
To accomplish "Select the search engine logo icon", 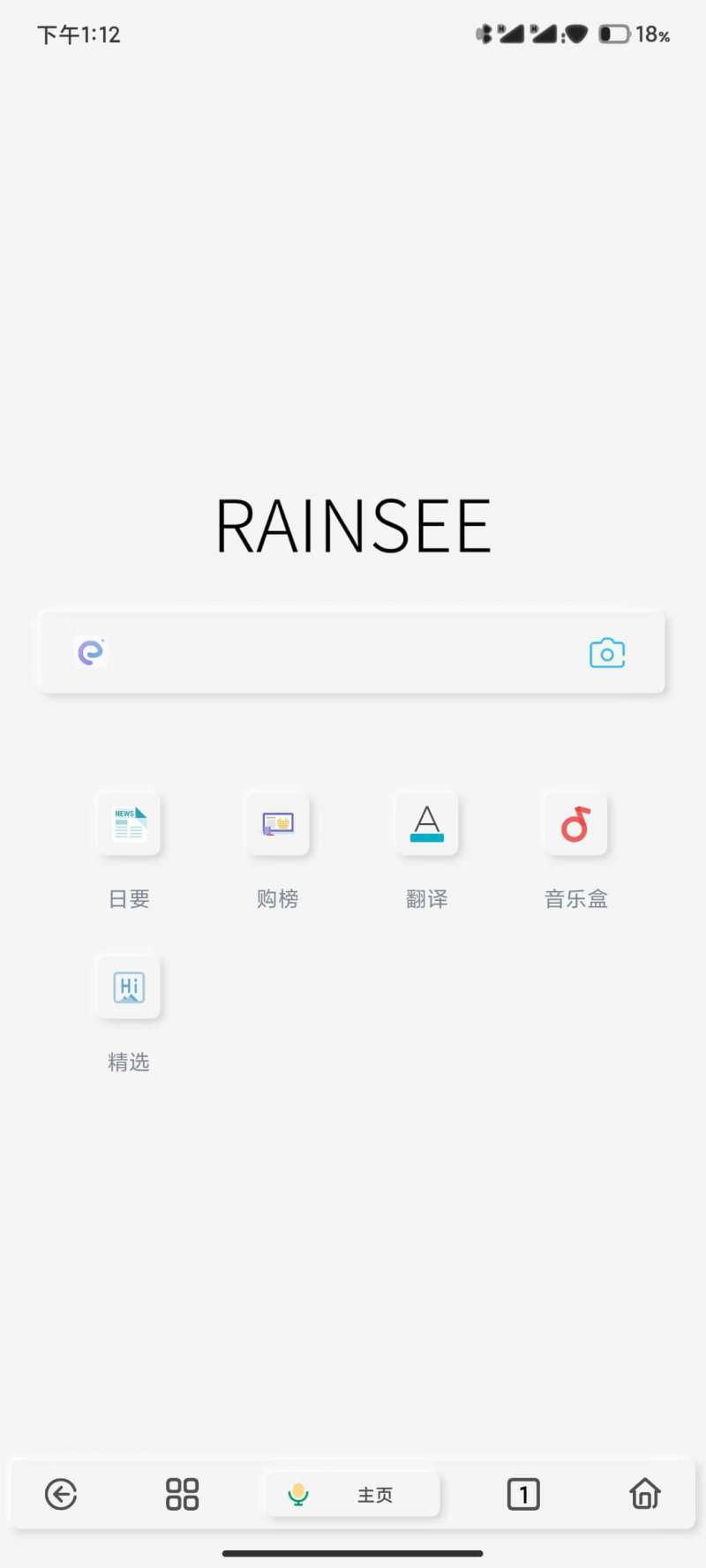I will pyautogui.click(x=91, y=652).
